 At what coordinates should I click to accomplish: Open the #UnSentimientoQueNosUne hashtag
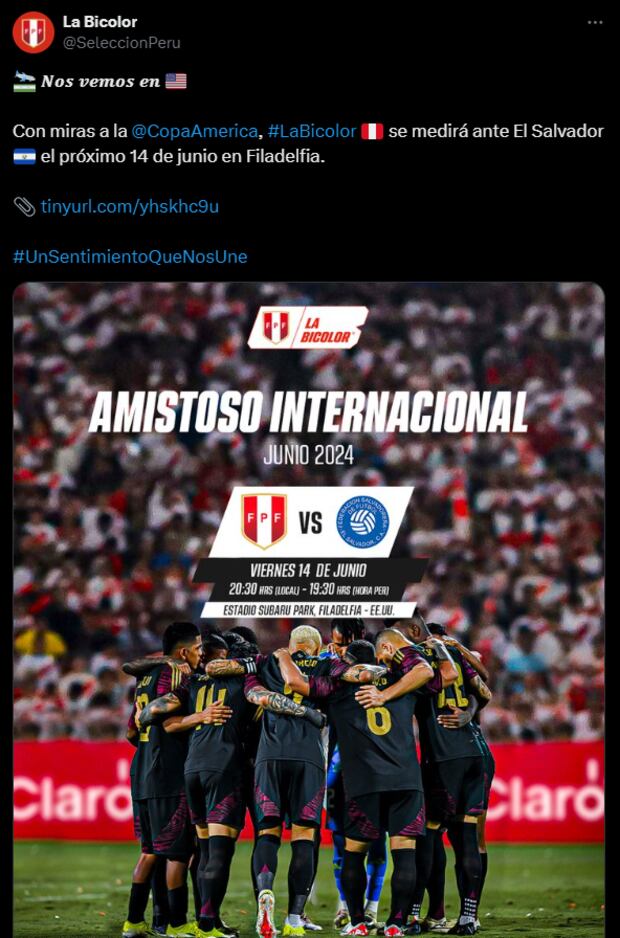tap(130, 257)
